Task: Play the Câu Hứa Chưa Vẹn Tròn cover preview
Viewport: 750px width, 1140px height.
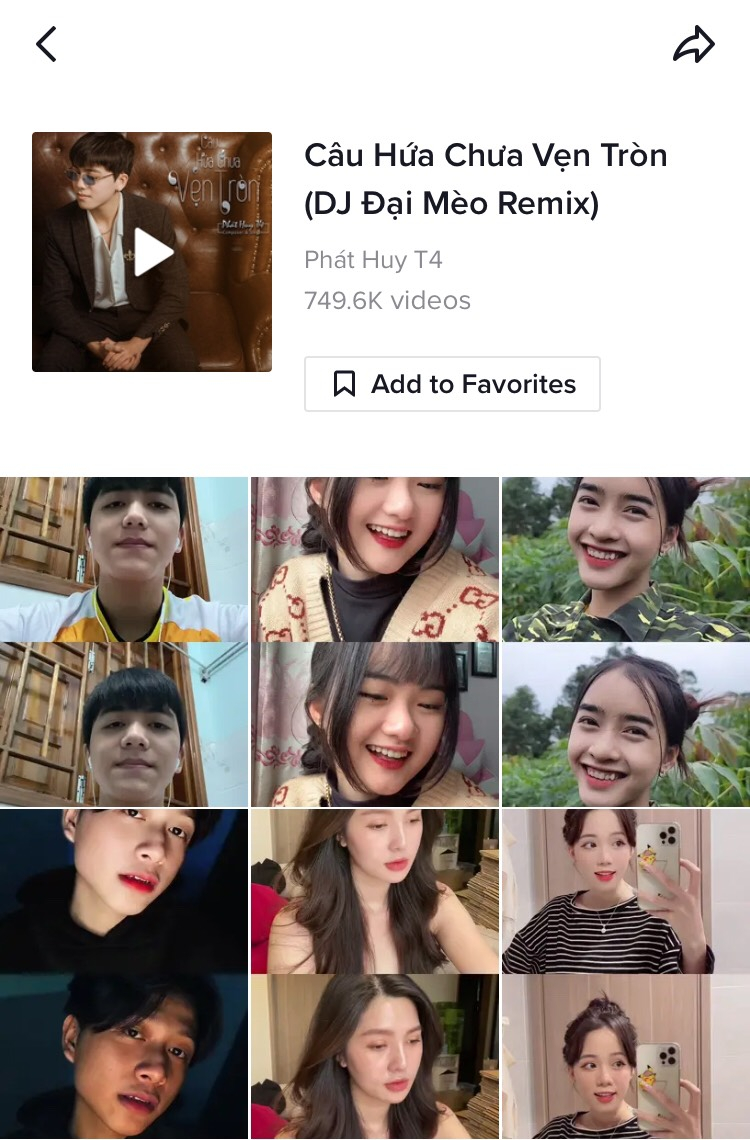Action: tap(152, 252)
